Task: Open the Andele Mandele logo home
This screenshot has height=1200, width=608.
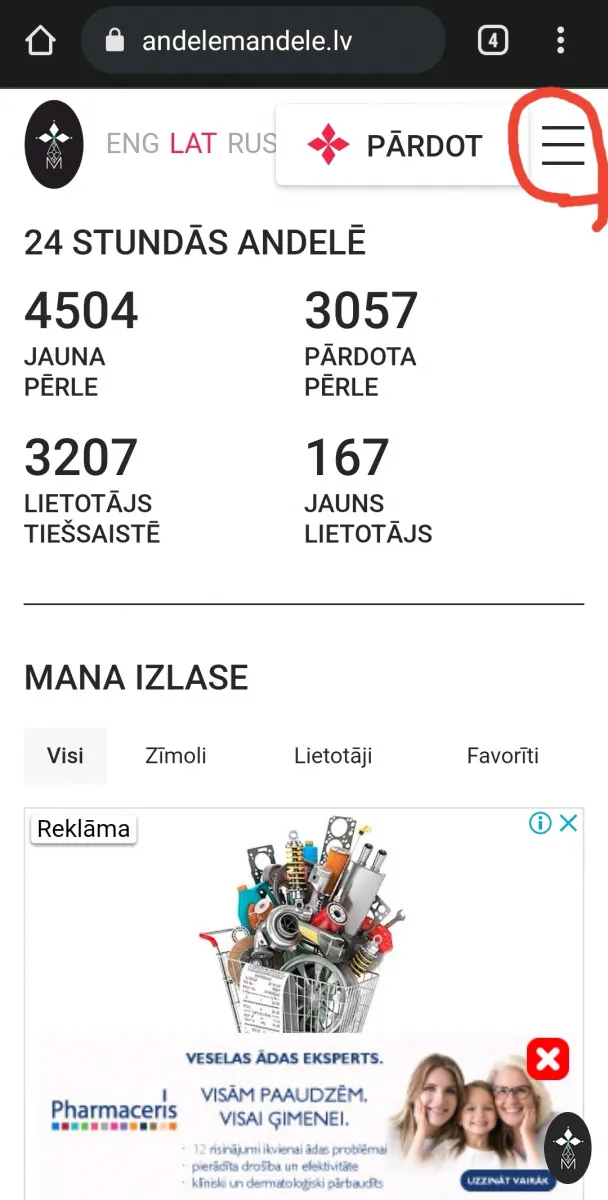Action: (54, 145)
